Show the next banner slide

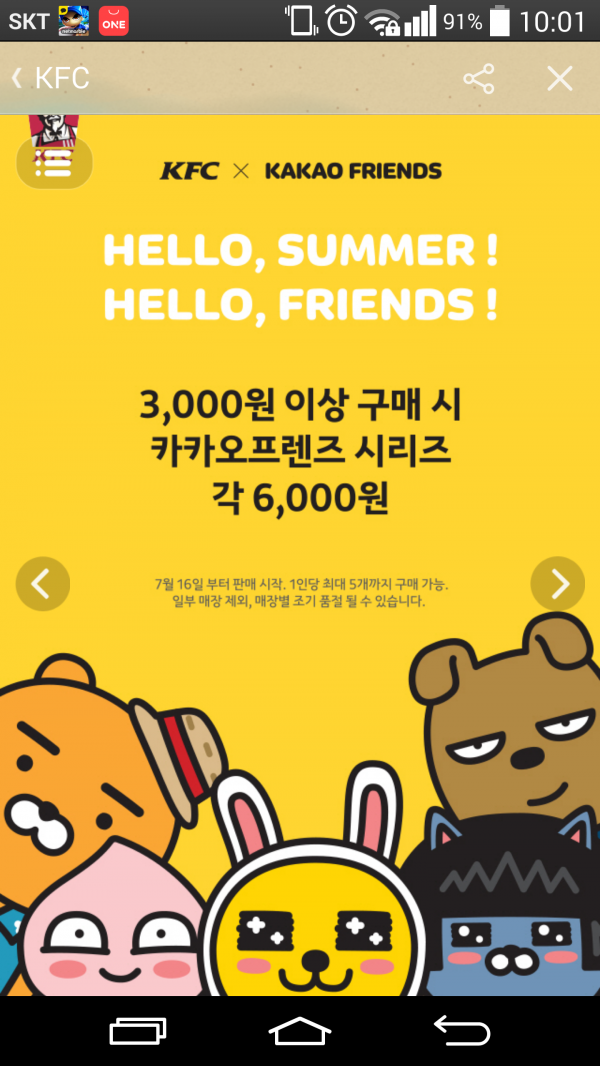coord(557,583)
